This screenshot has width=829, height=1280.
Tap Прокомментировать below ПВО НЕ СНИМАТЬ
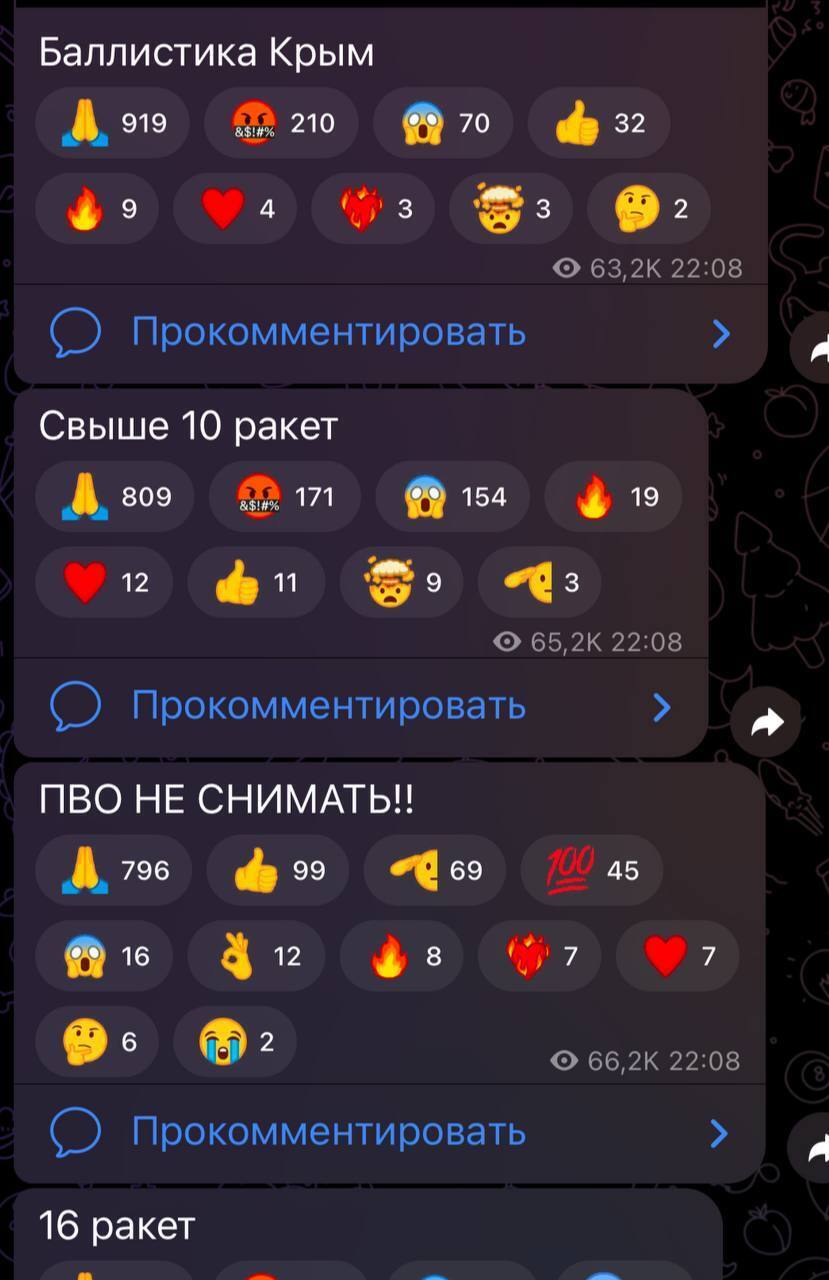325,1131
